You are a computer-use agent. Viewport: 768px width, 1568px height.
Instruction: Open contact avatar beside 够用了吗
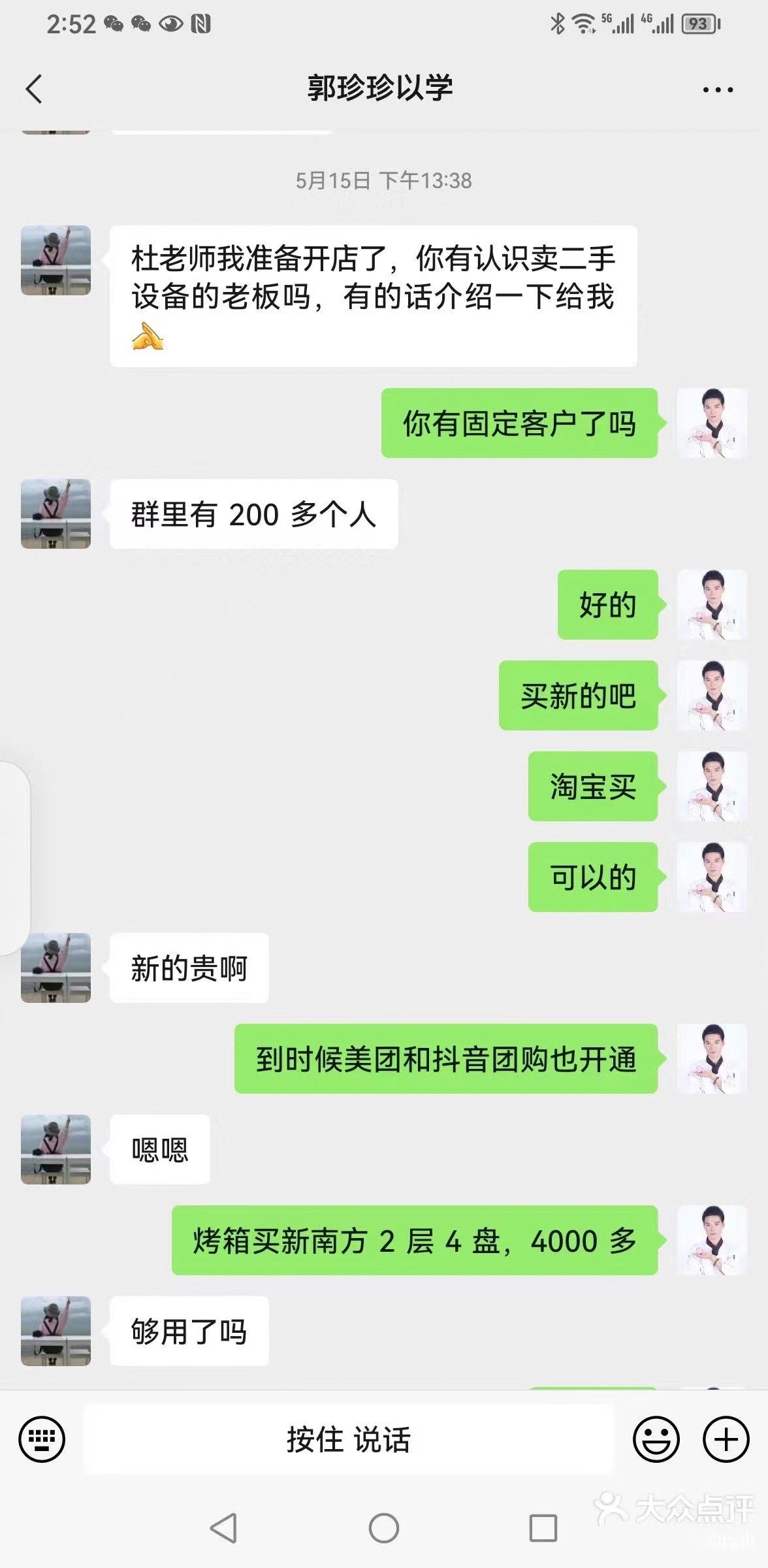(x=56, y=1331)
